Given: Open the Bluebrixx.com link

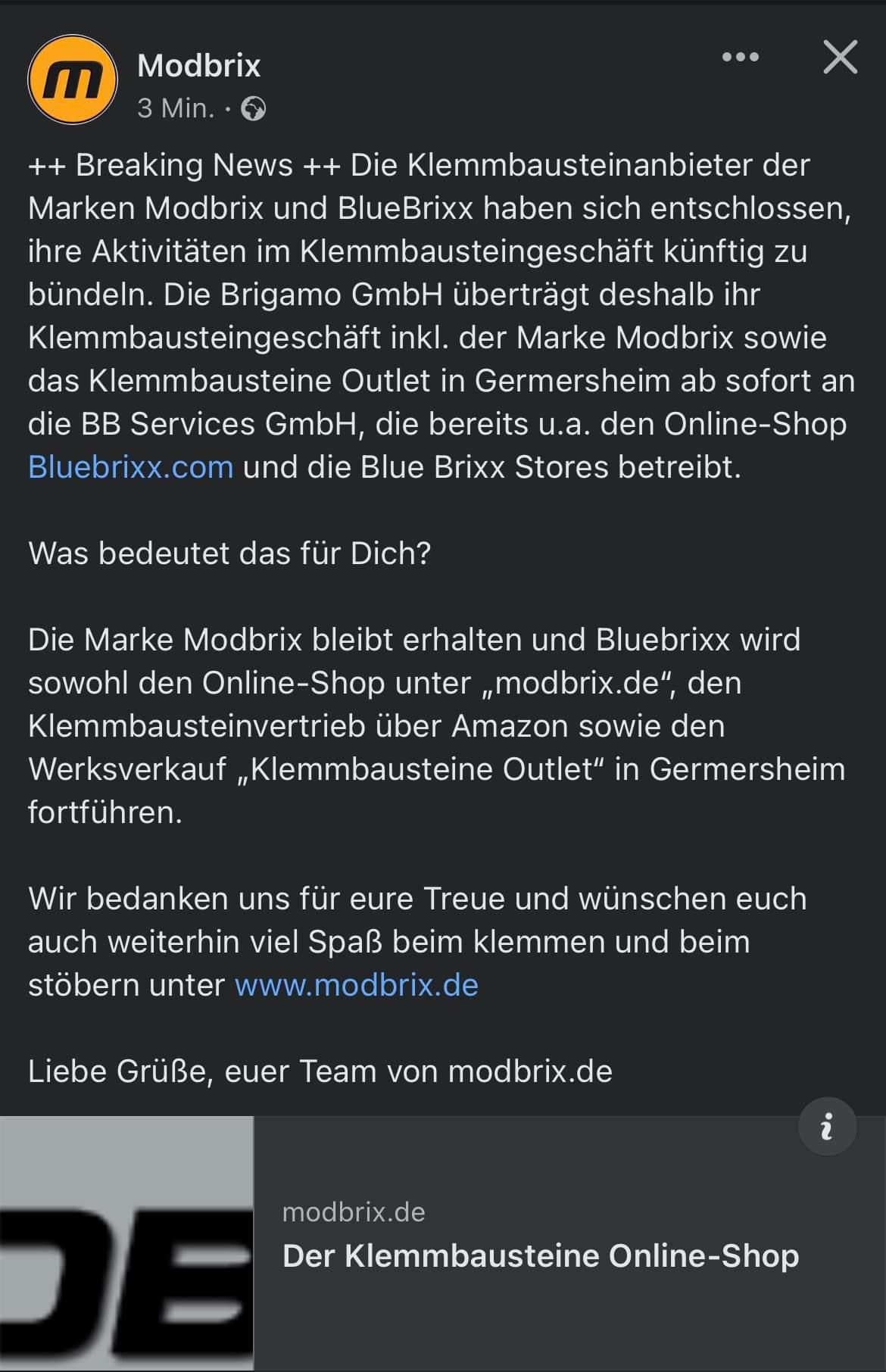Looking at the screenshot, I should 130,467.
